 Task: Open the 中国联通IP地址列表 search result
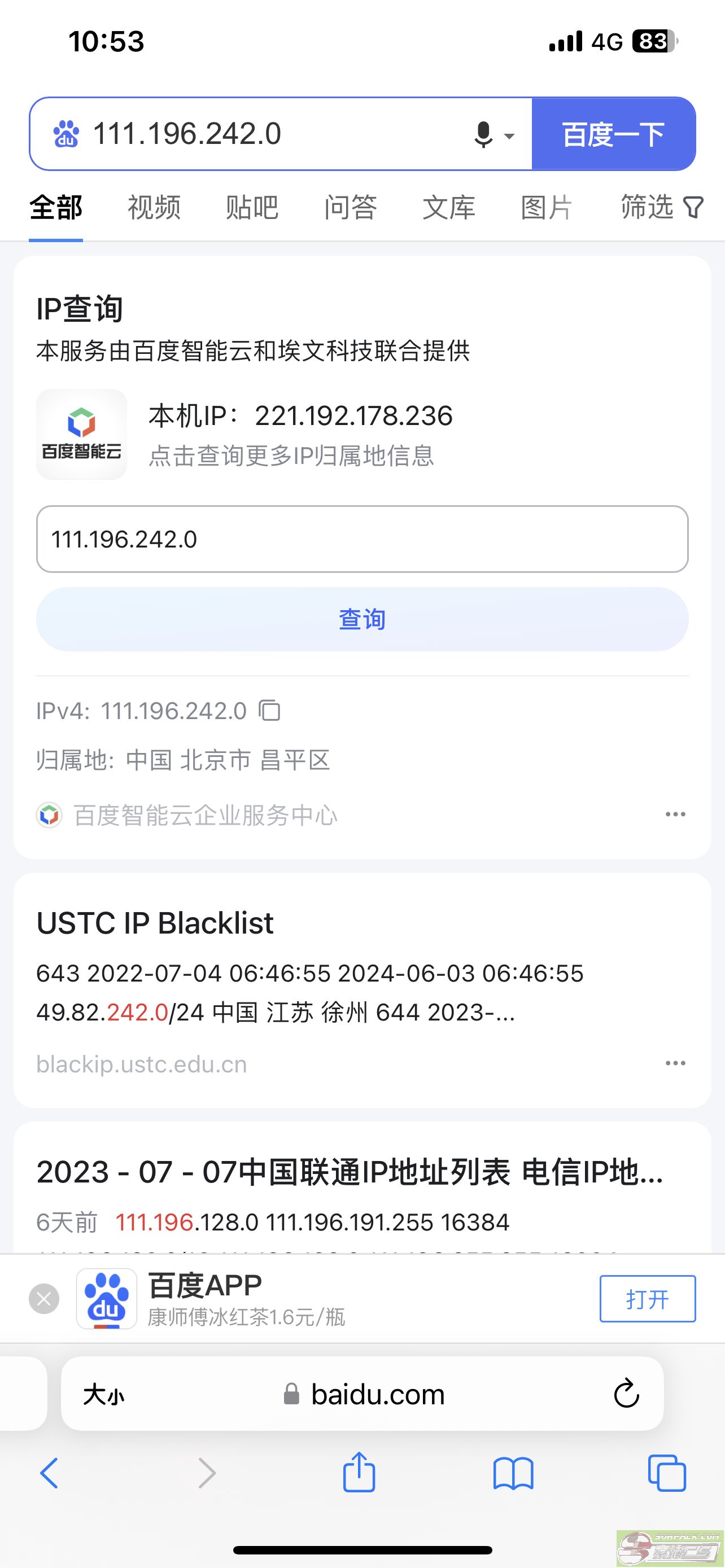click(350, 1172)
